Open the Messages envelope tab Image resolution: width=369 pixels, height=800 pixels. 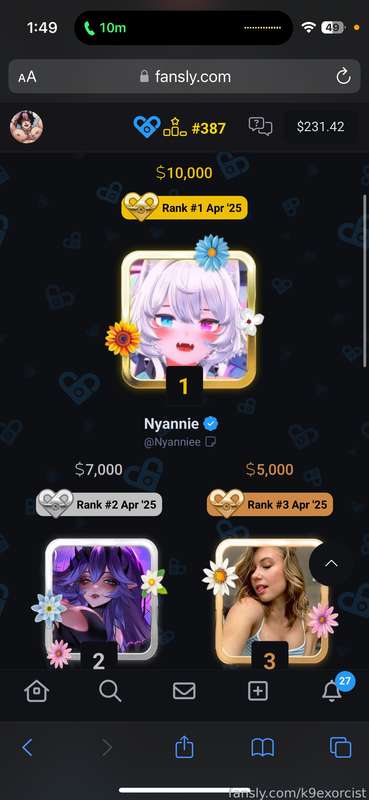[x=184, y=691]
